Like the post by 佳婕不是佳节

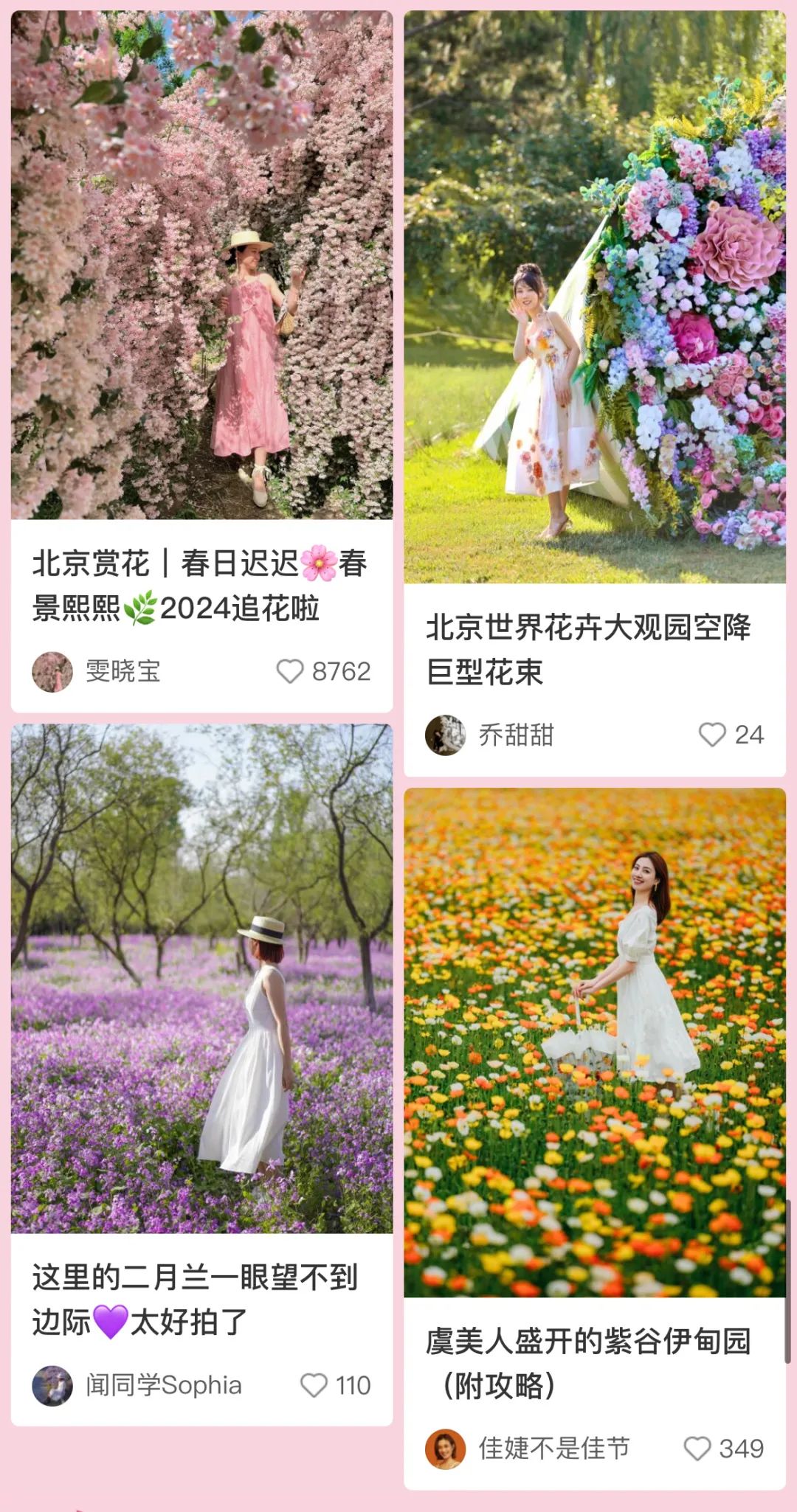pyautogui.click(x=697, y=1449)
